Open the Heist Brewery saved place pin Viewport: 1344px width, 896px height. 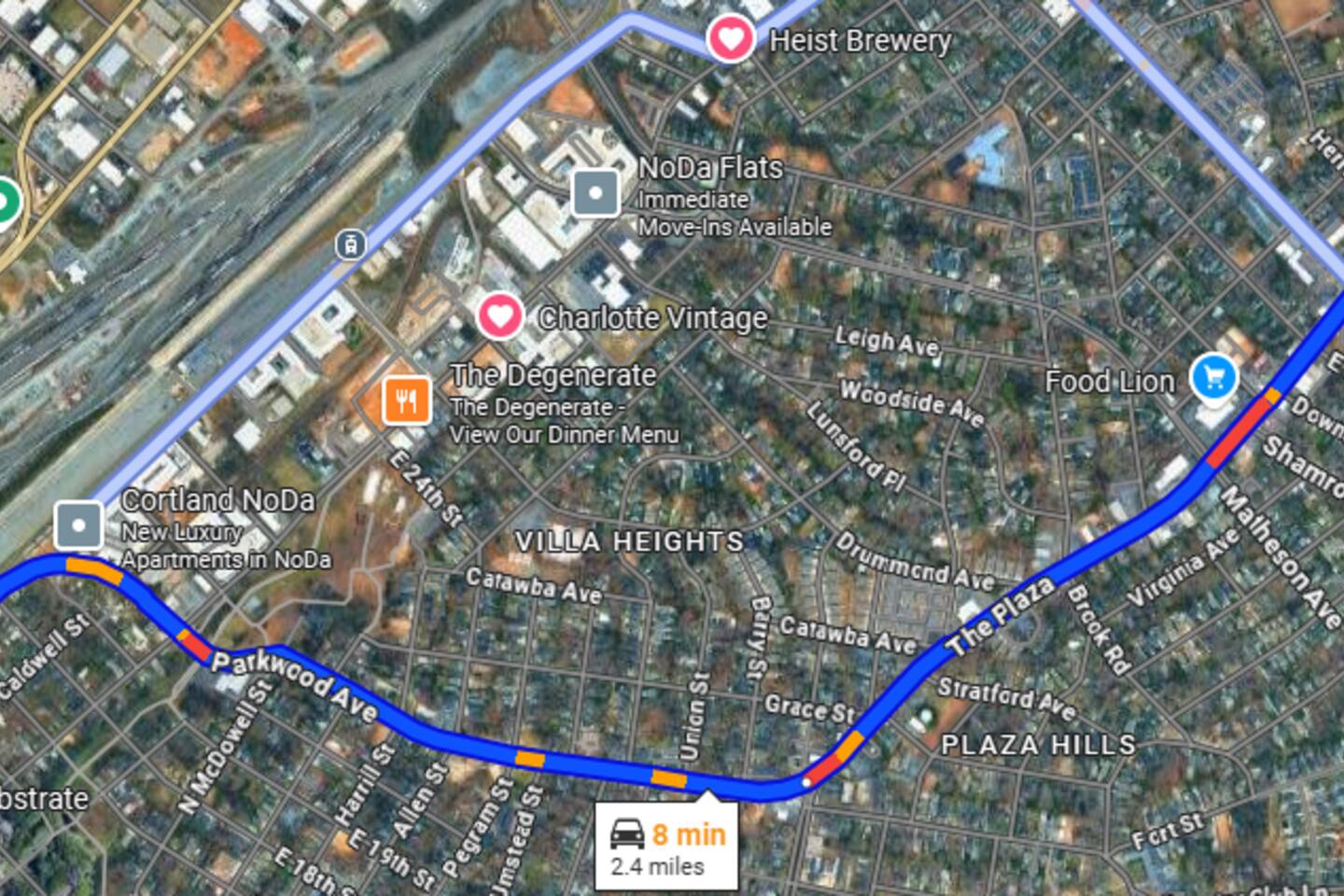730,39
